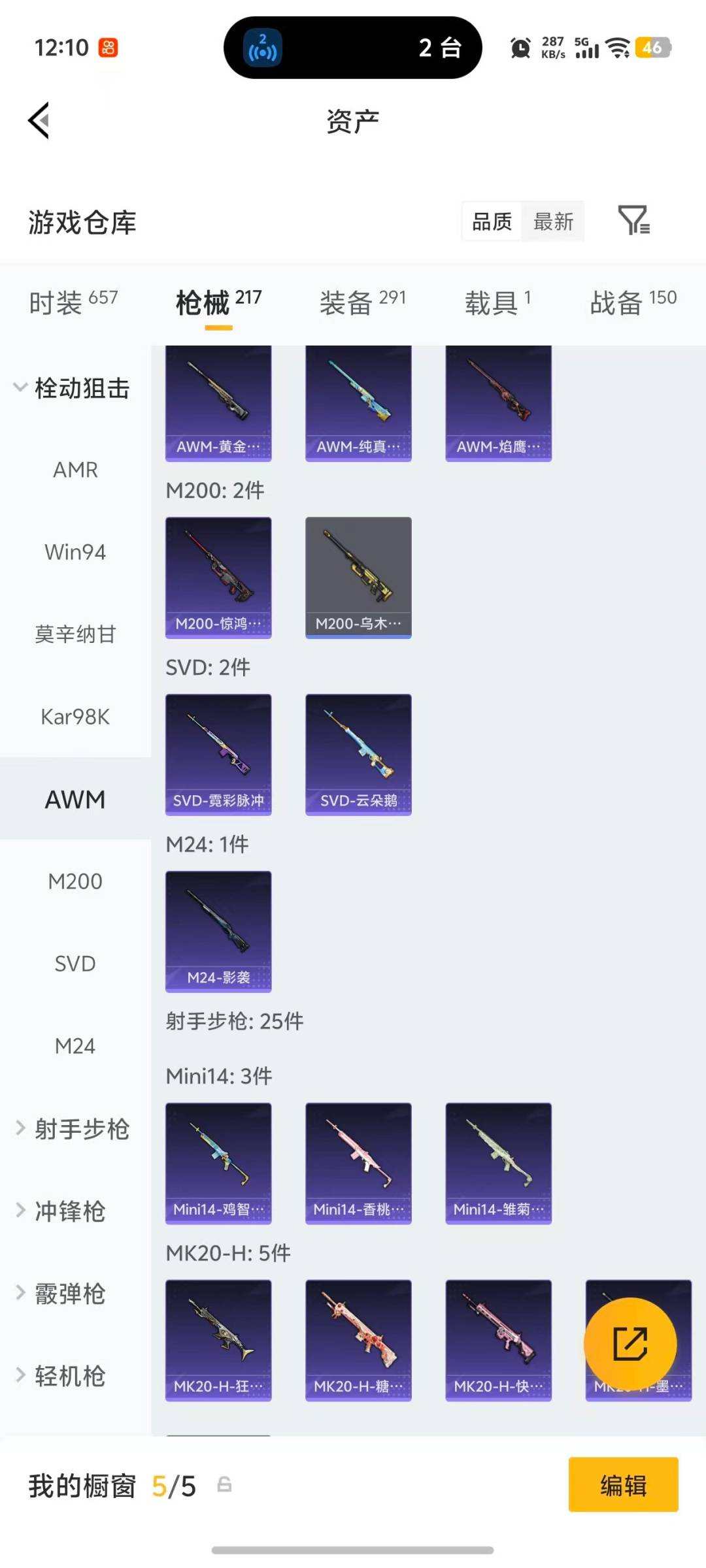Switch to the 战备 tab
Screen dimensions: 706x1568
[x=633, y=302]
